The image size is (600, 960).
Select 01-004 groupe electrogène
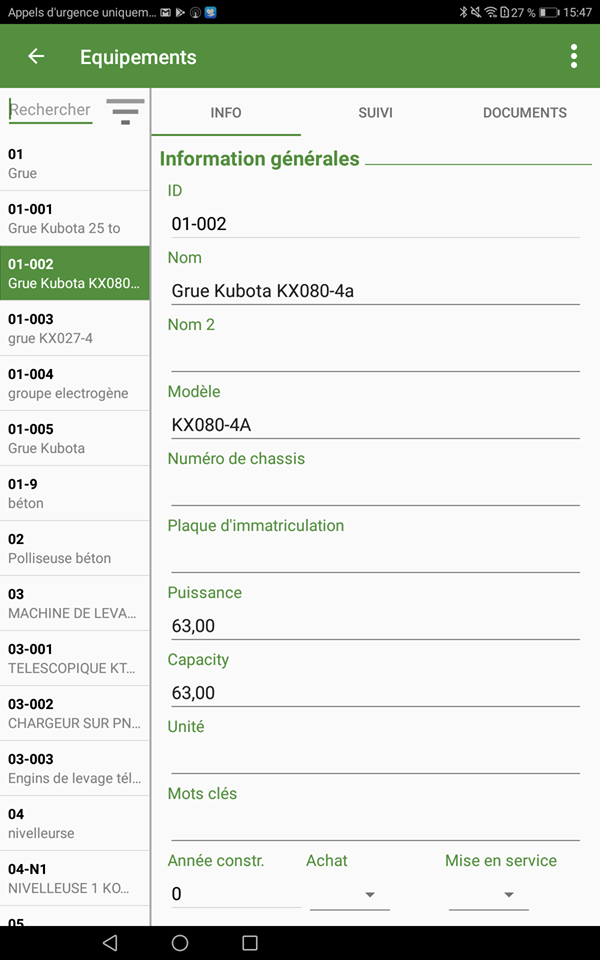point(75,383)
